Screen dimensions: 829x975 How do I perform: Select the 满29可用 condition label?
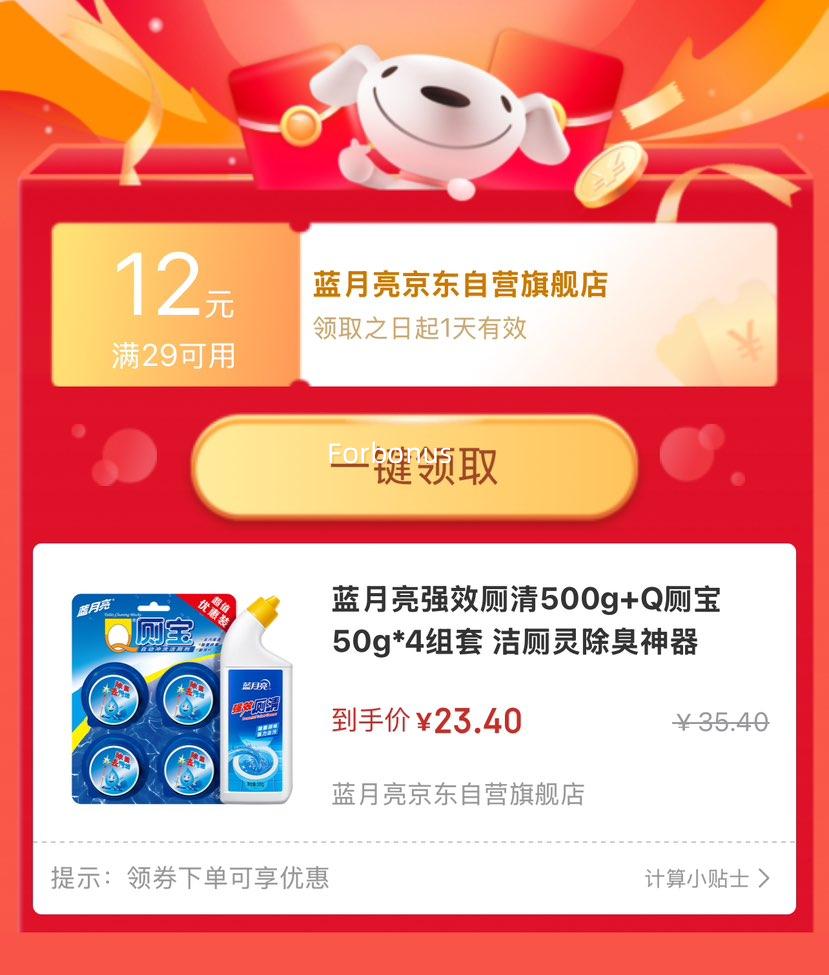click(172, 353)
